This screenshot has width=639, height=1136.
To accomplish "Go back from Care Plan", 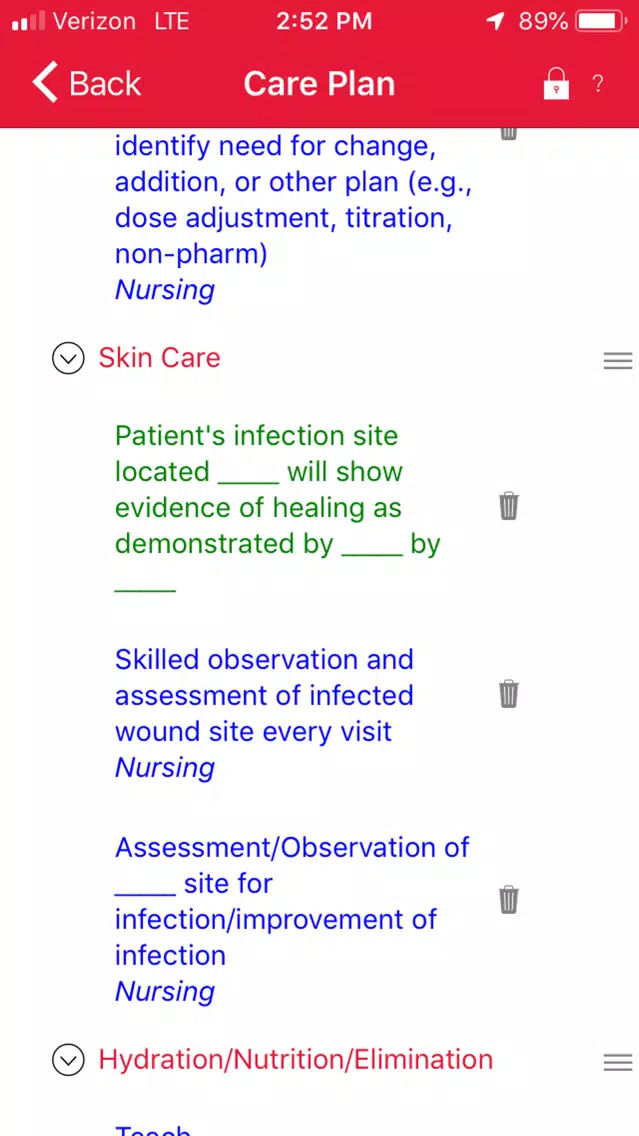I will (86, 84).
